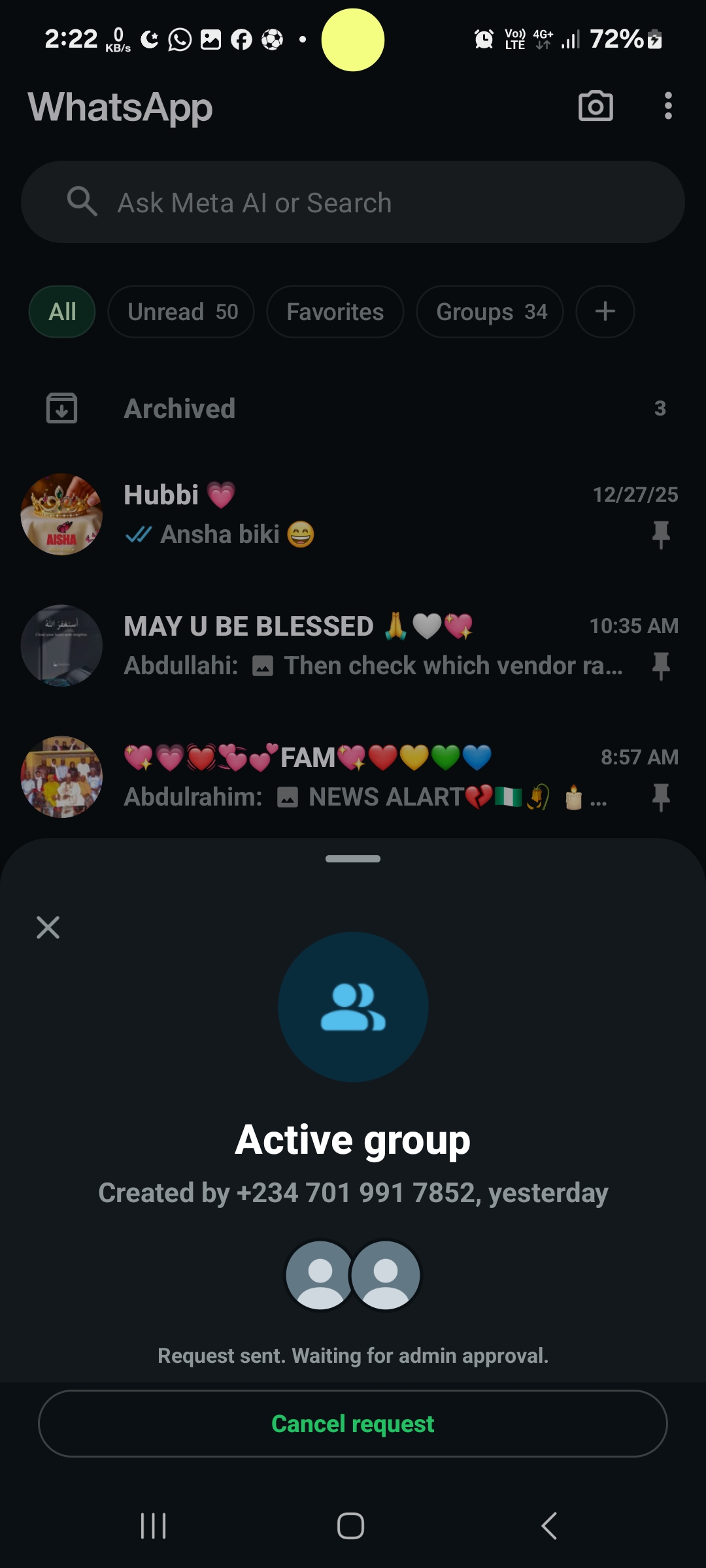Select the All chats filter
706x1568 pixels.
pos(62,312)
